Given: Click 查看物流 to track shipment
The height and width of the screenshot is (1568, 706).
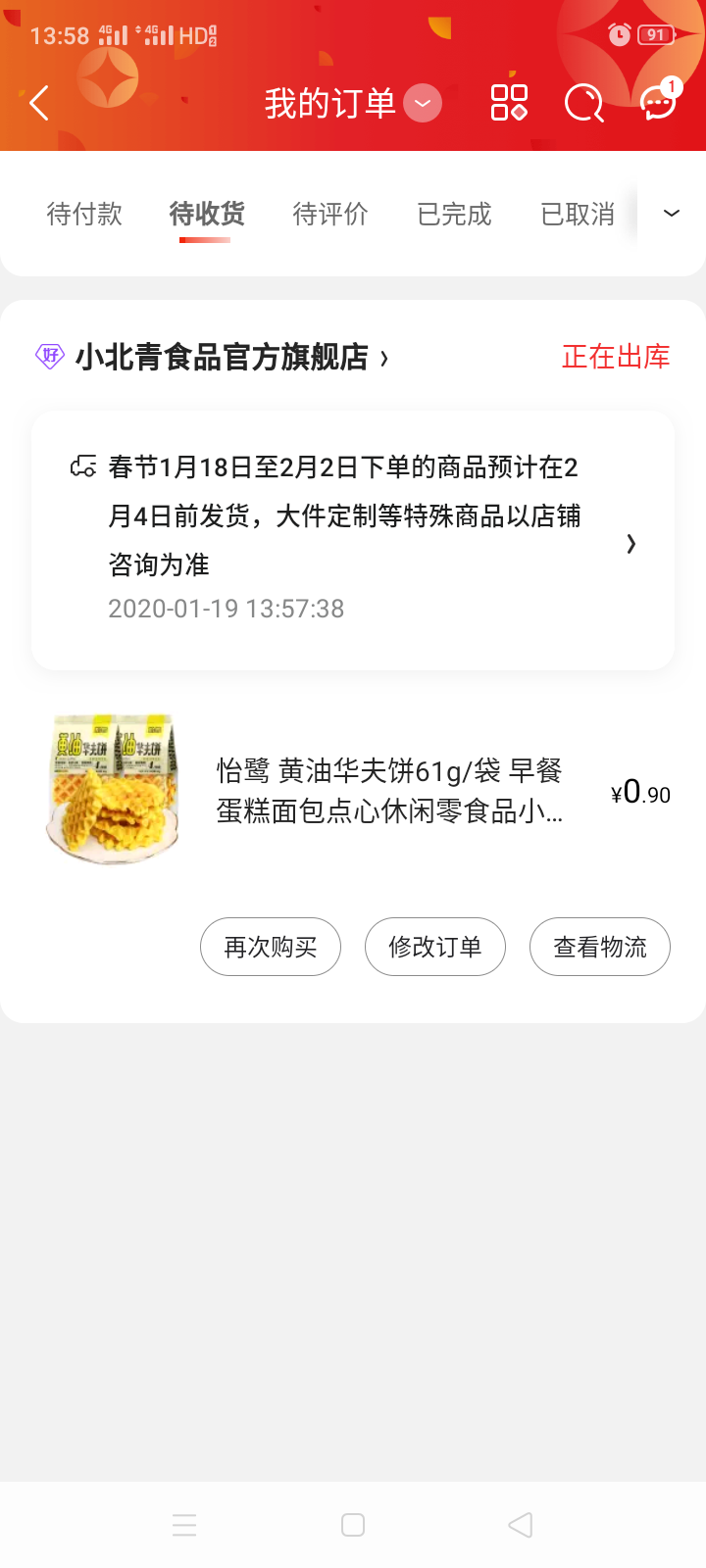Looking at the screenshot, I should point(600,946).
